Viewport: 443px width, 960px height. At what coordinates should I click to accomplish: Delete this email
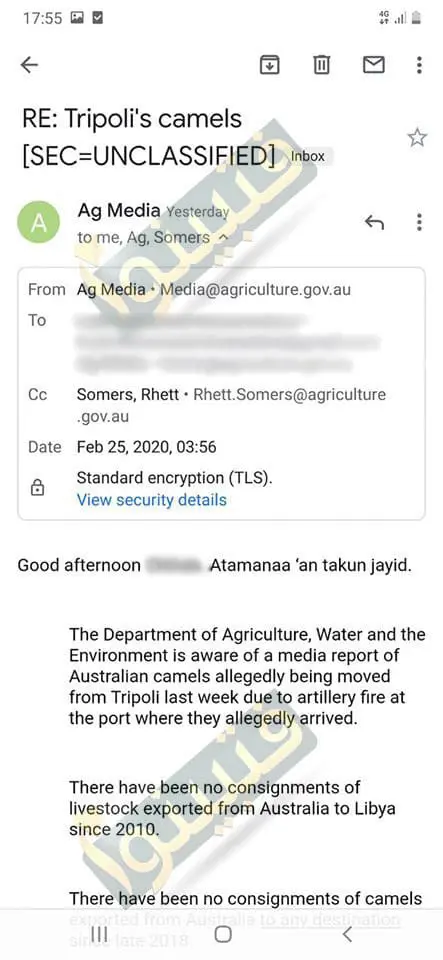322,64
